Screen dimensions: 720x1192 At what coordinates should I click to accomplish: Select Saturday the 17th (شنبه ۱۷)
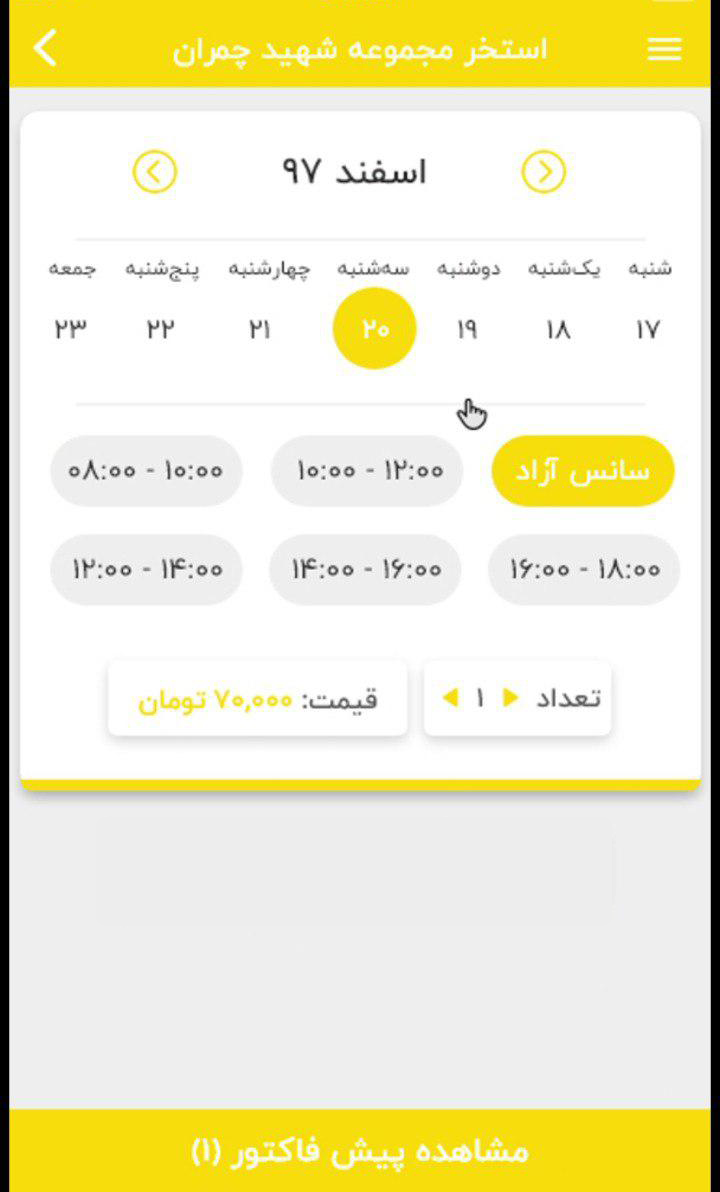(648, 329)
